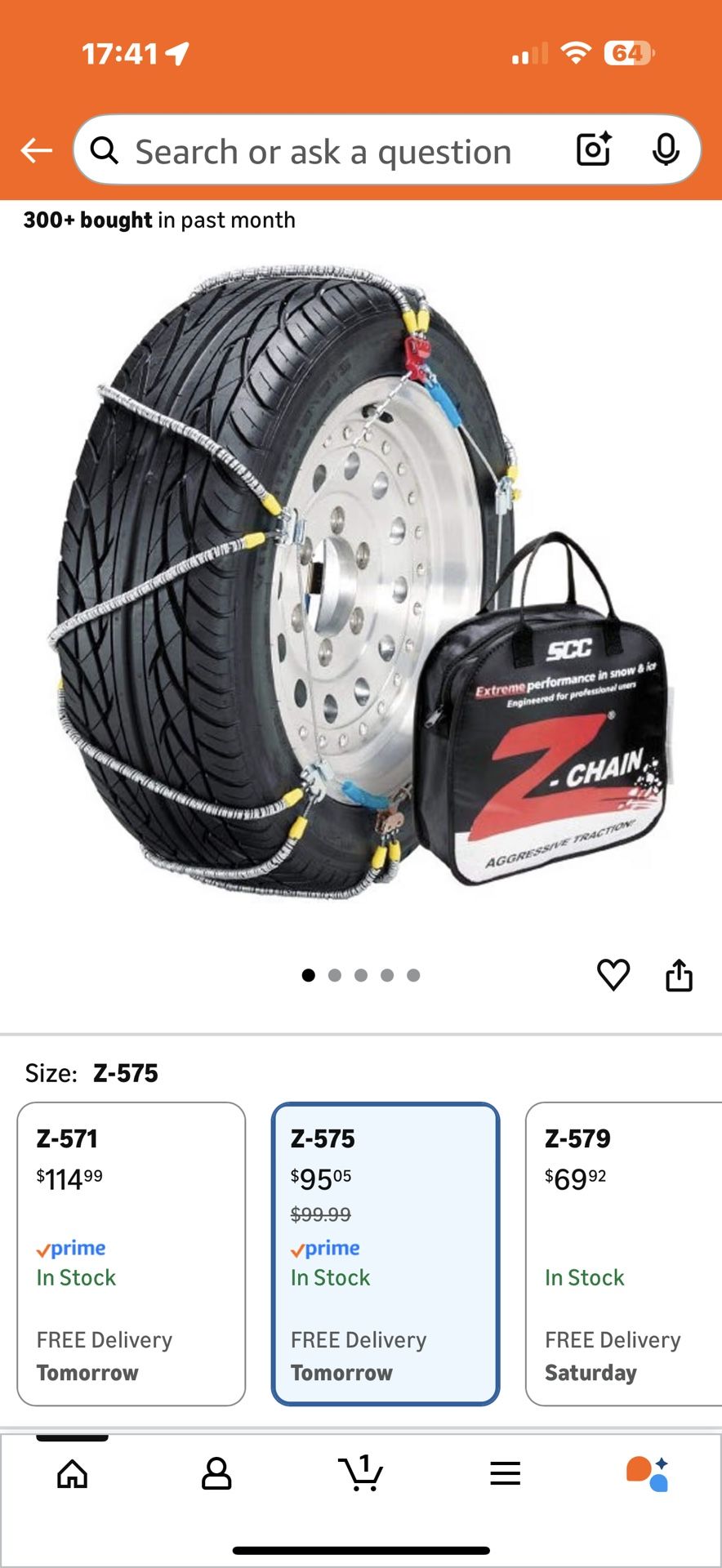The image size is (722, 1568).
Task: Share this product
Action: 679,975
